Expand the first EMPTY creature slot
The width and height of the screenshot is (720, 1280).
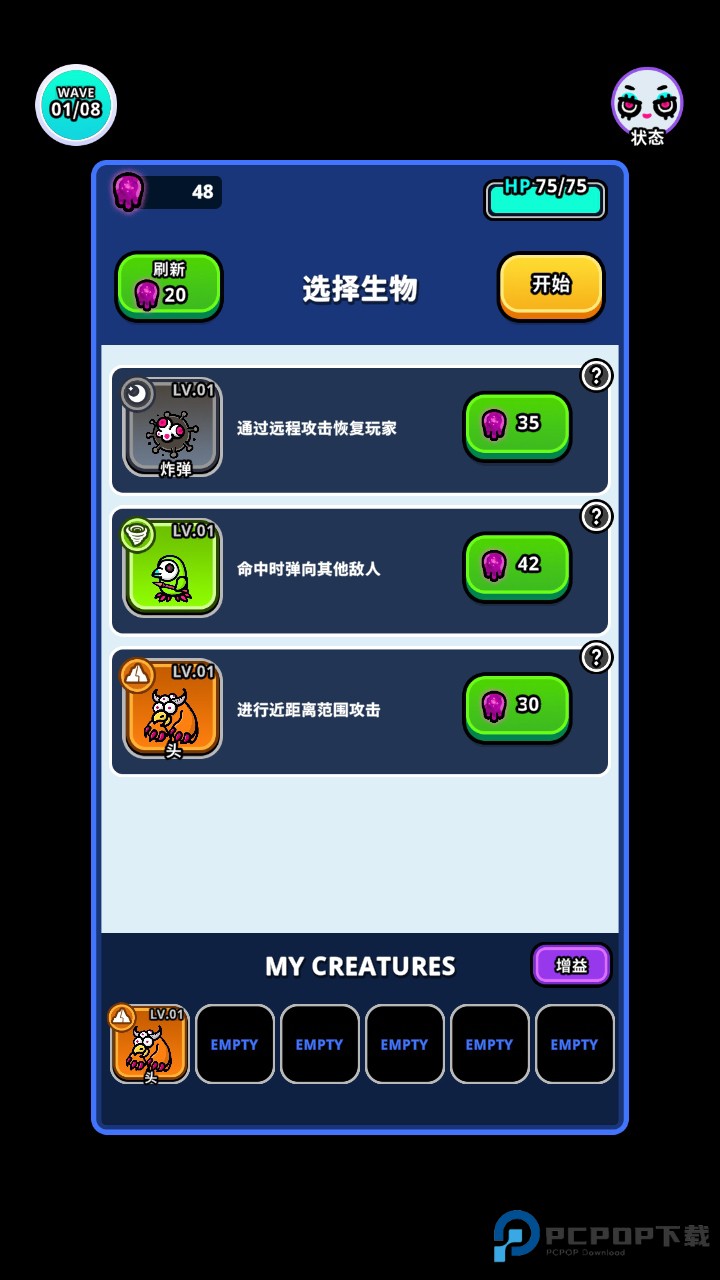click(234, 1043)
